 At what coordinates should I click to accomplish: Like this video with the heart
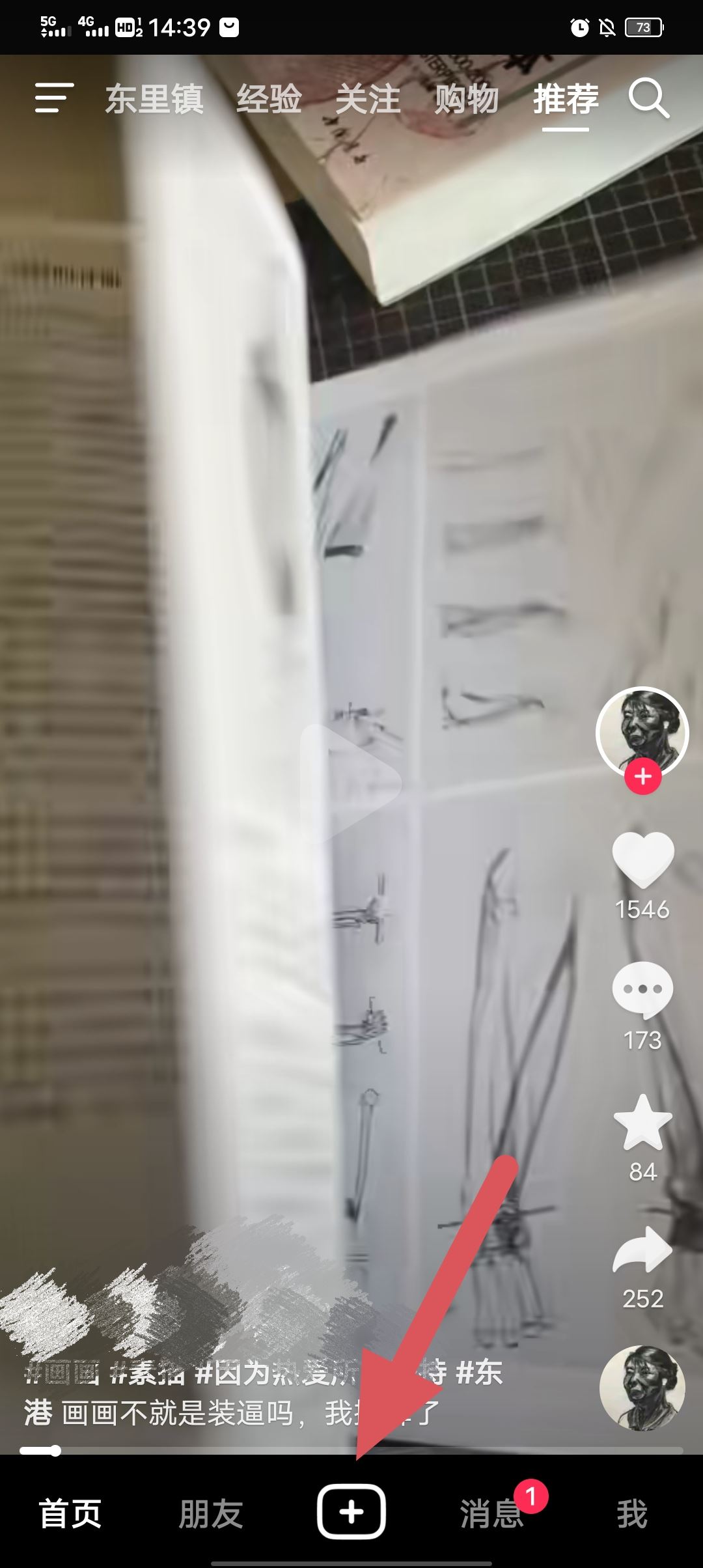642,859
